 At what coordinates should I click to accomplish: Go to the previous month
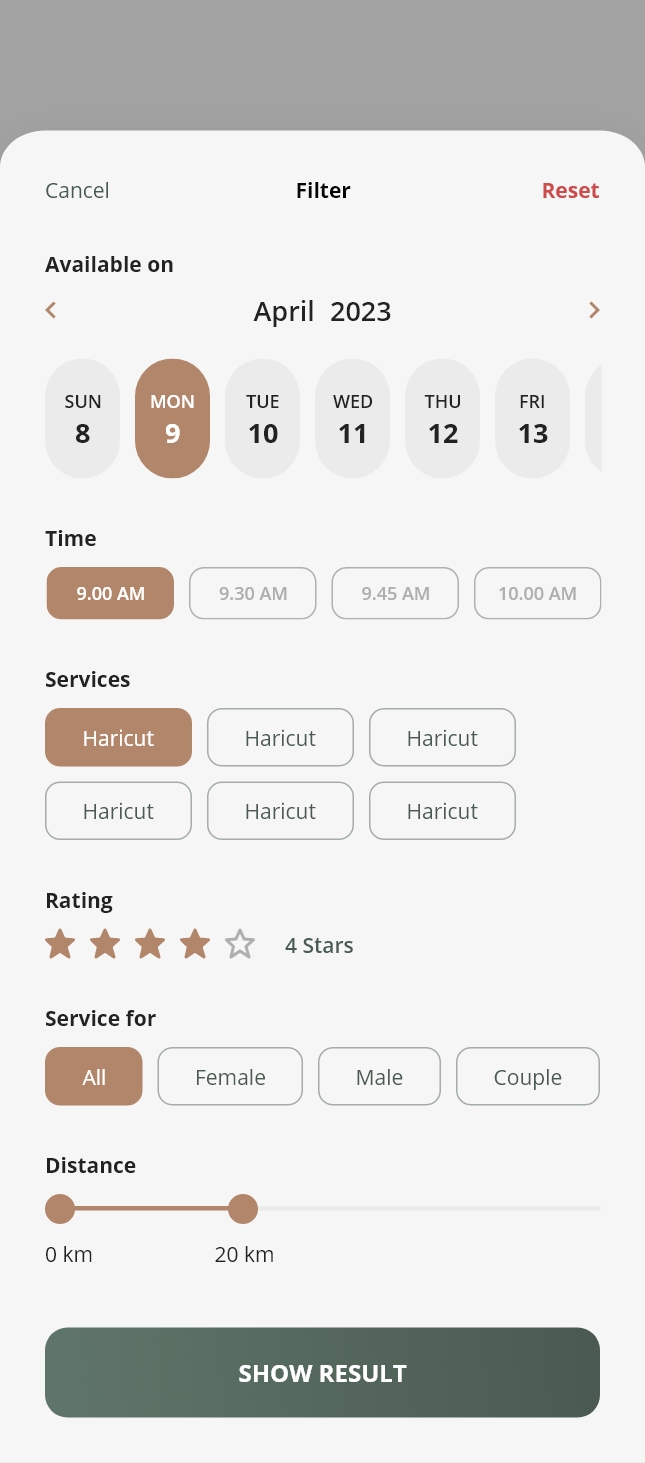(x=51, y=310)
